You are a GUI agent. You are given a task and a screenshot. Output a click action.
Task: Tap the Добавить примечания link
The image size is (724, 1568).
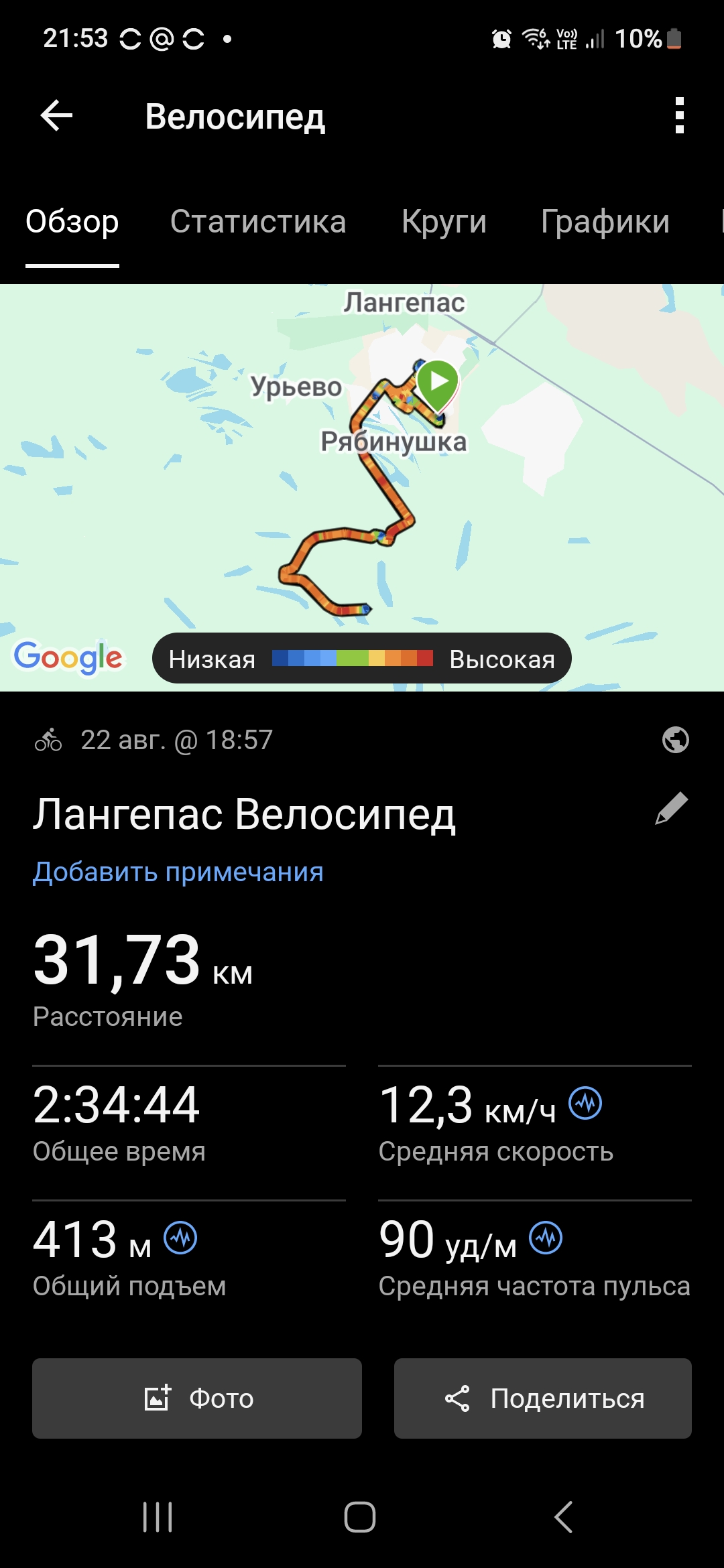[178, 872]
